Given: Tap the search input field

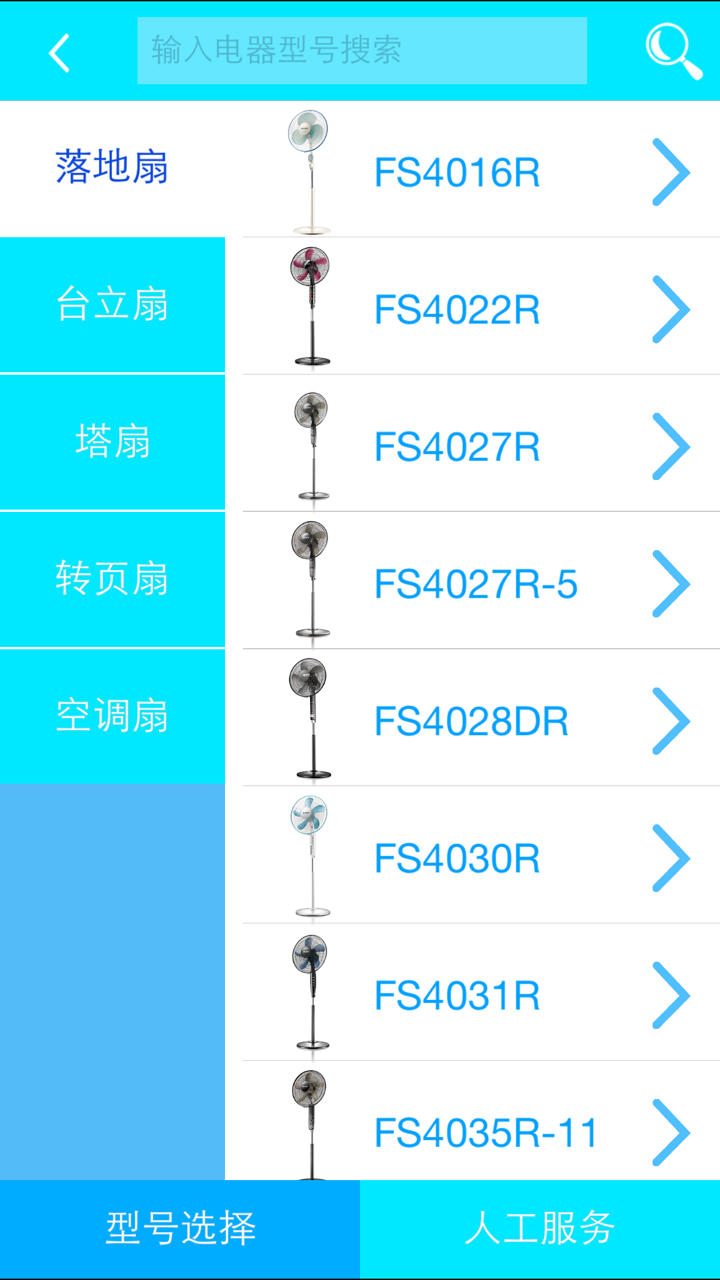Looking at the screenshot, I should (x=362, y=52).
